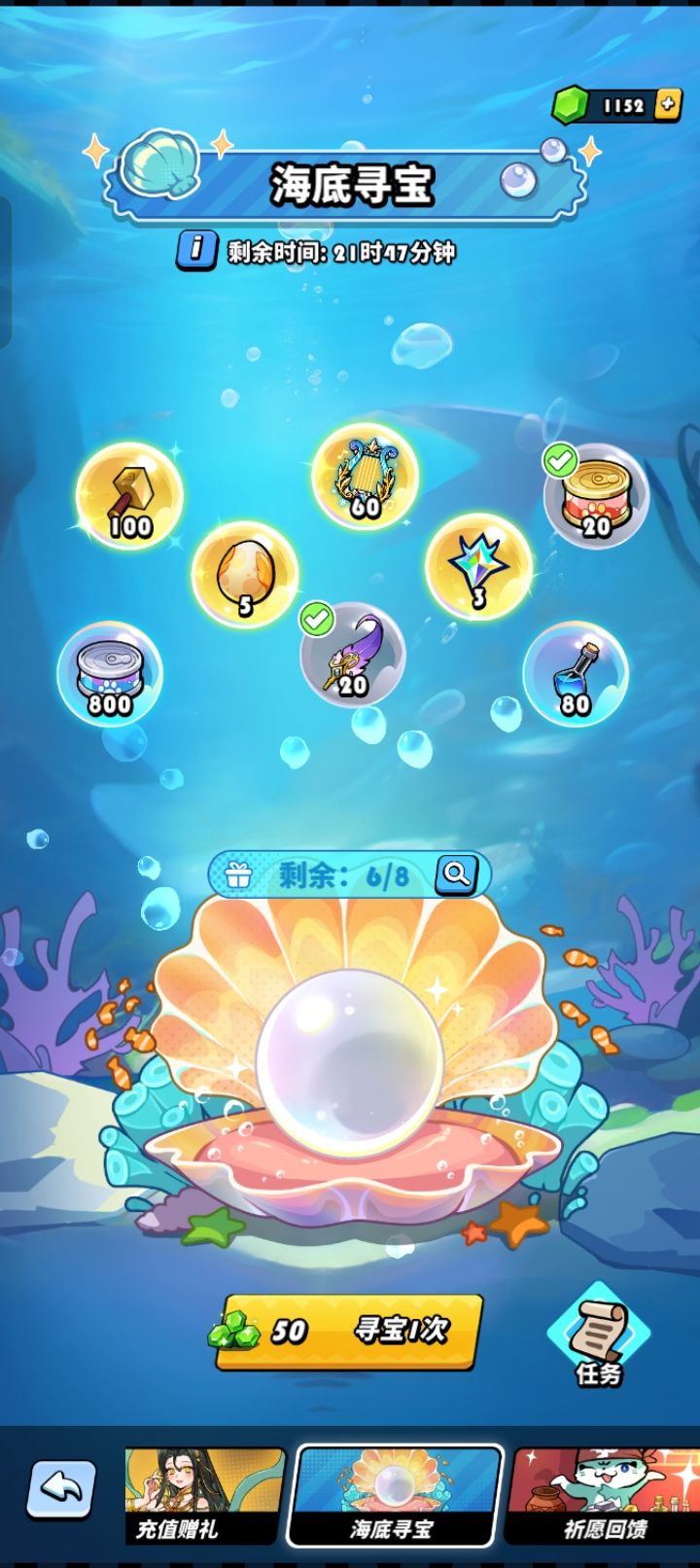Select the golden harp bubble marked 60
The width and height of the screenshot is (700, 1568).
(x=367, y=479)
